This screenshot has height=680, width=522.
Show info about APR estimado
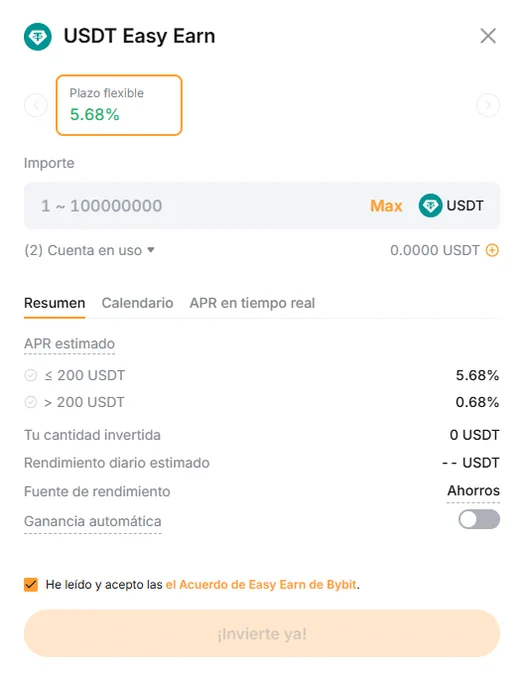[x=69, y=344]
